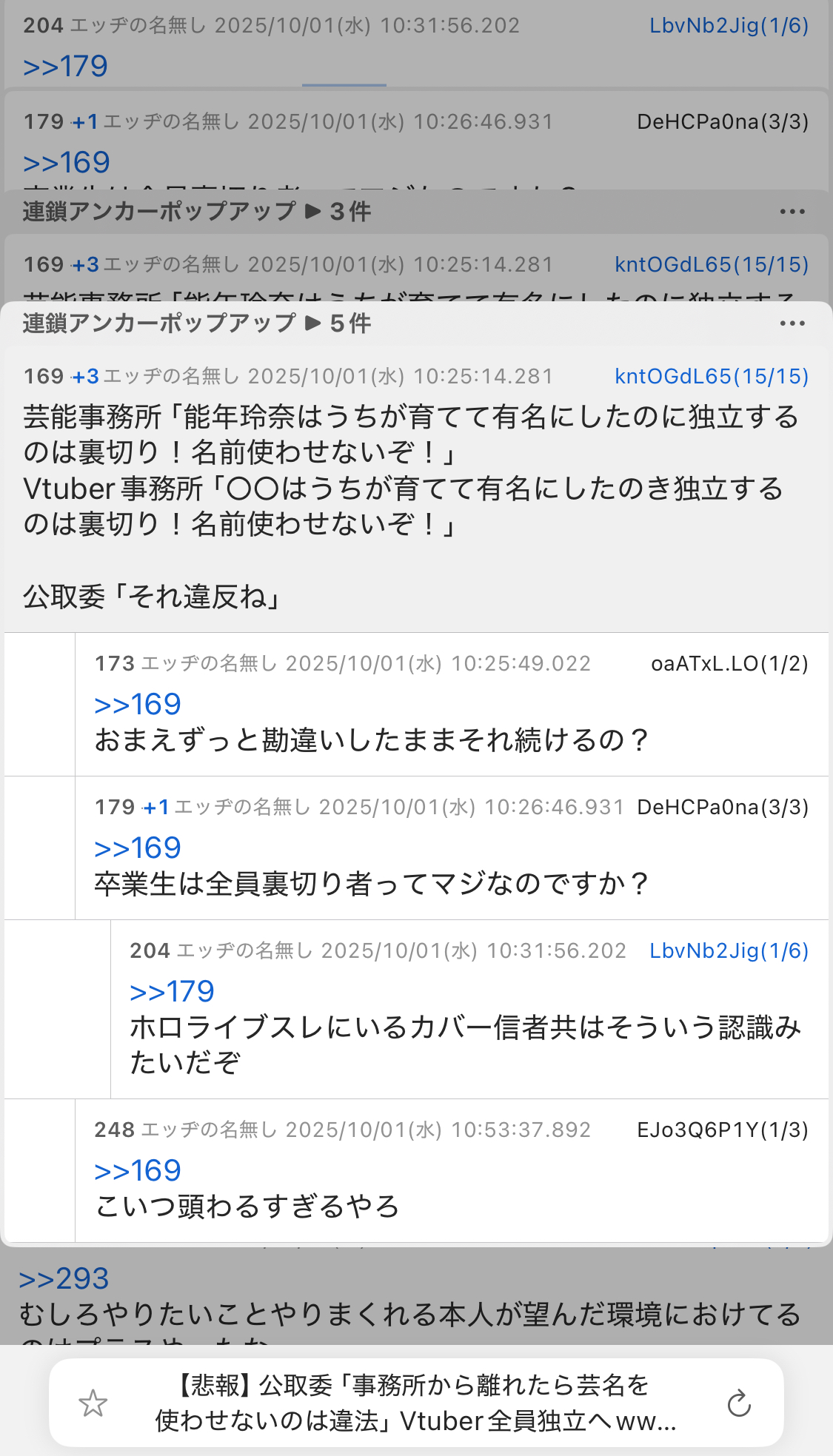This screenshot has width=833, height=1456.
Task: Tap poster ID LbvNb2Jig(1/6) in post 204
Action: click(729, 950)
